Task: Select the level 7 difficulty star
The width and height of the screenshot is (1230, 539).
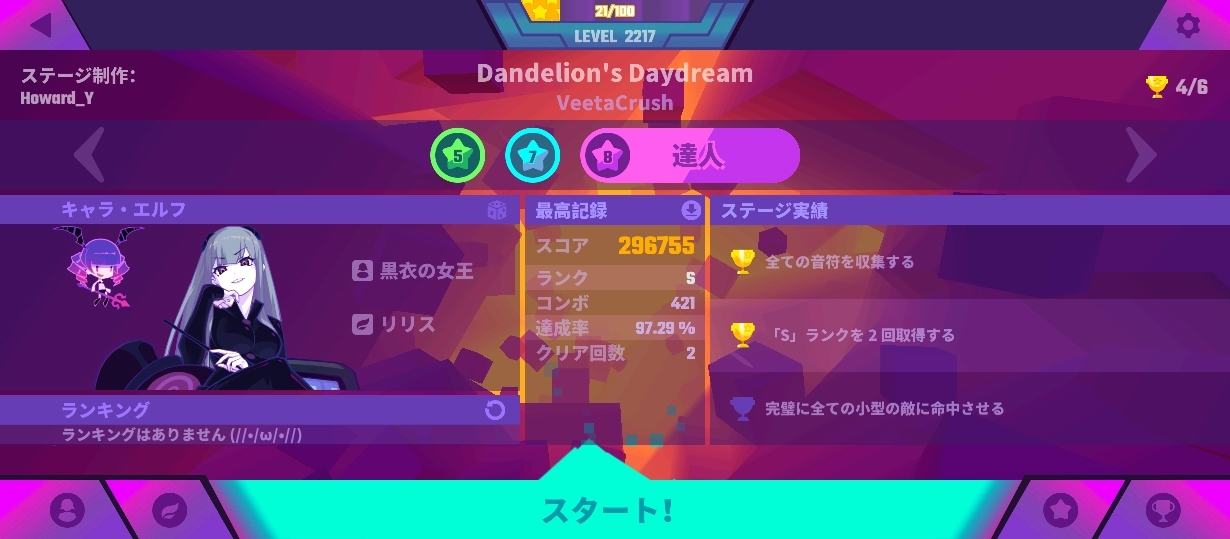Action: [x=532, y=156]
